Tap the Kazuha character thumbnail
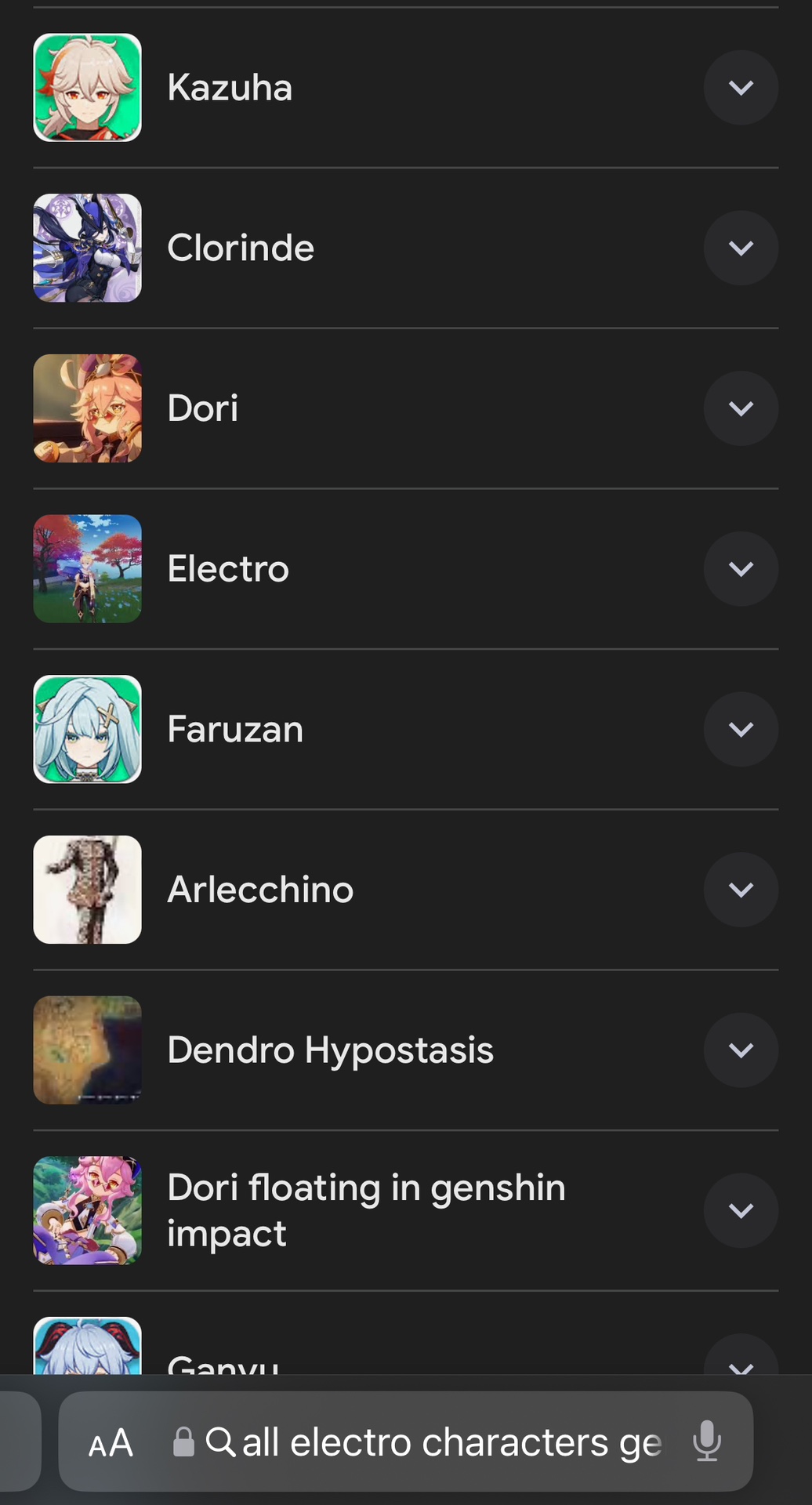Image resolution: width=812 pixels, height=1505 pixels. [87, 87]
